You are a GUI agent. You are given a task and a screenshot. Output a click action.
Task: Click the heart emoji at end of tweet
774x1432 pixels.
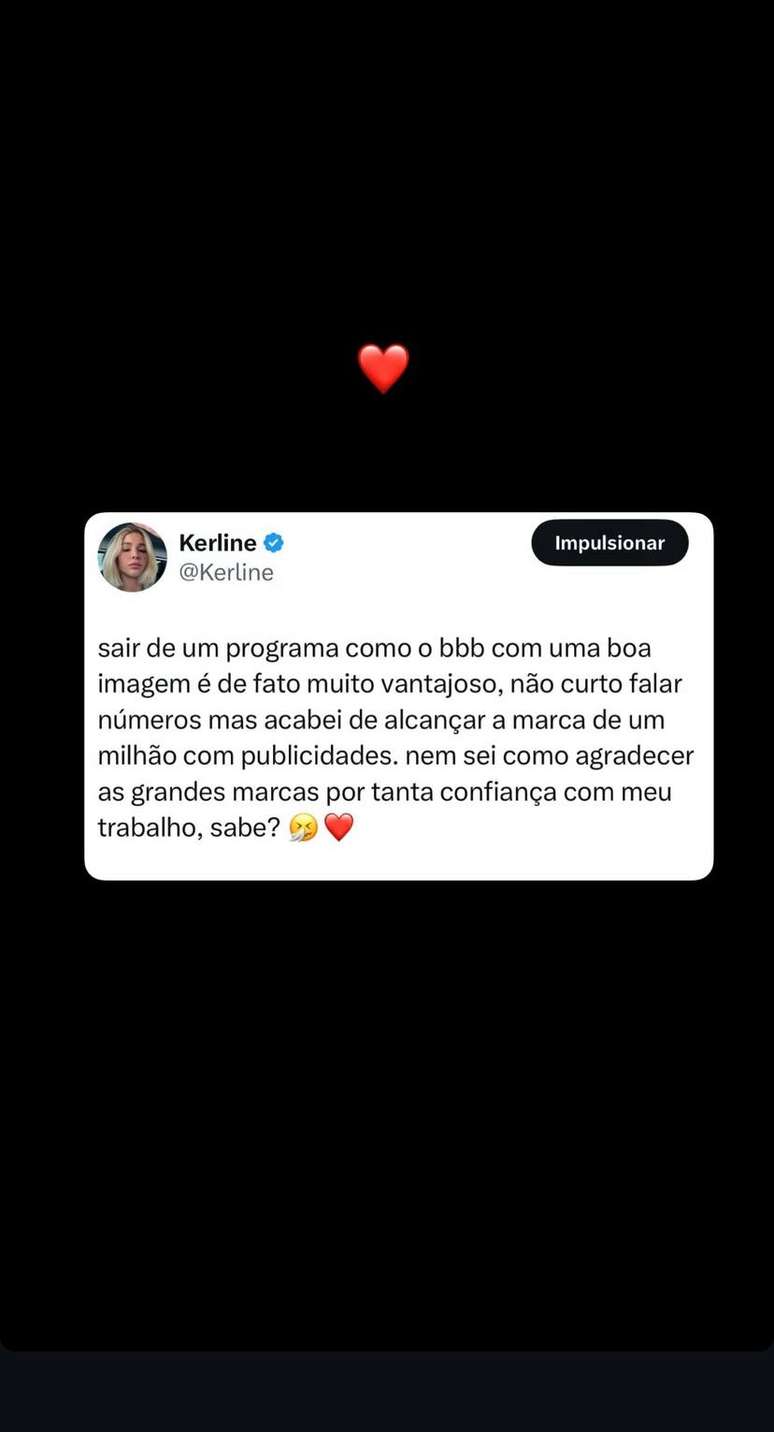click(338, 827)
